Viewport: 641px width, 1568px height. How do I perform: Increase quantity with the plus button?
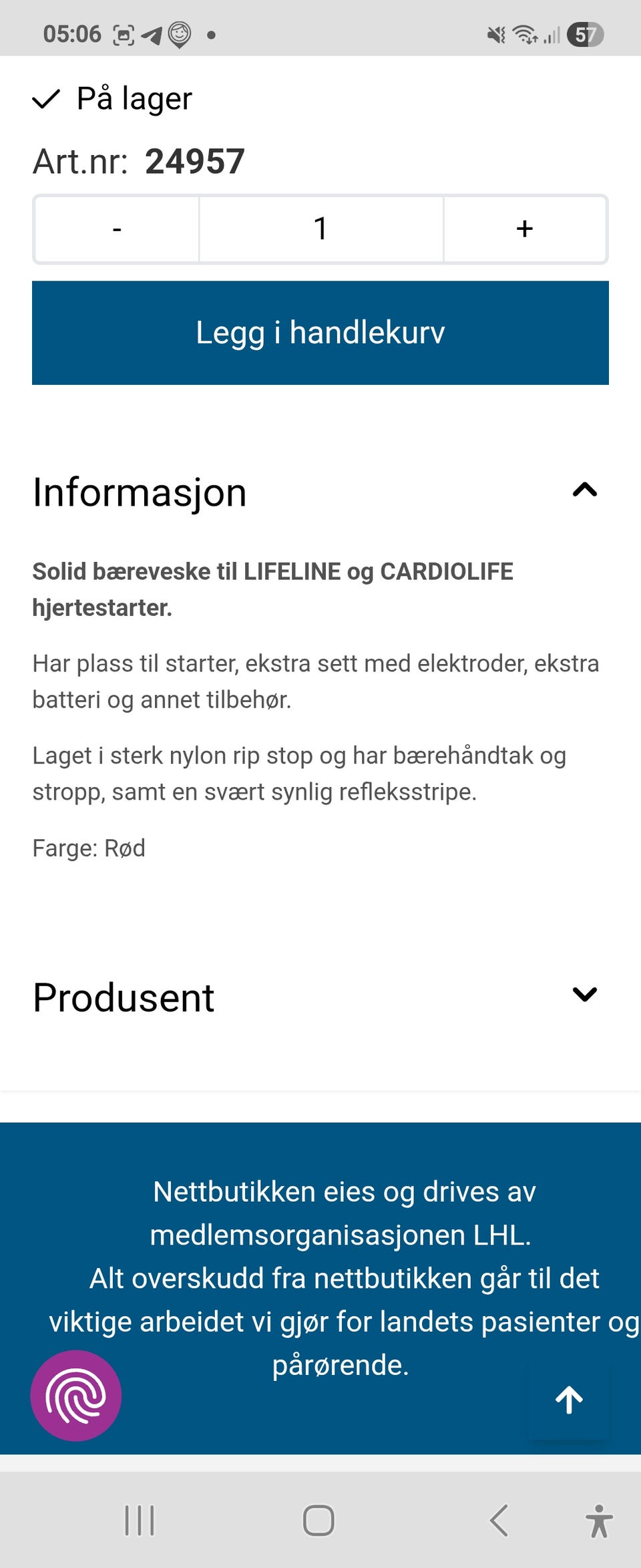pos(525,229)
